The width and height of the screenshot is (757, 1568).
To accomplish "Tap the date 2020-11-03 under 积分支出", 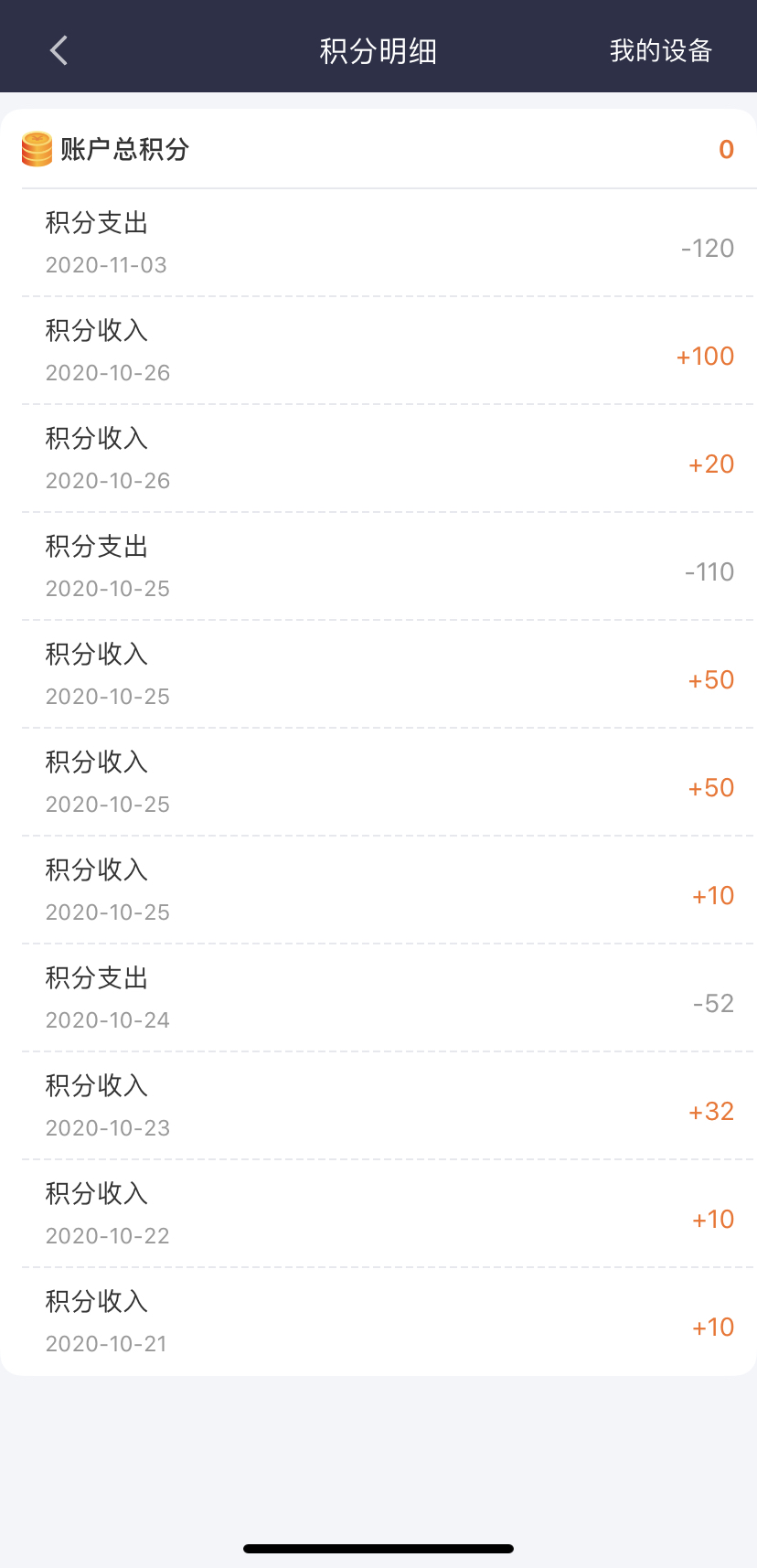I will 107,264.
